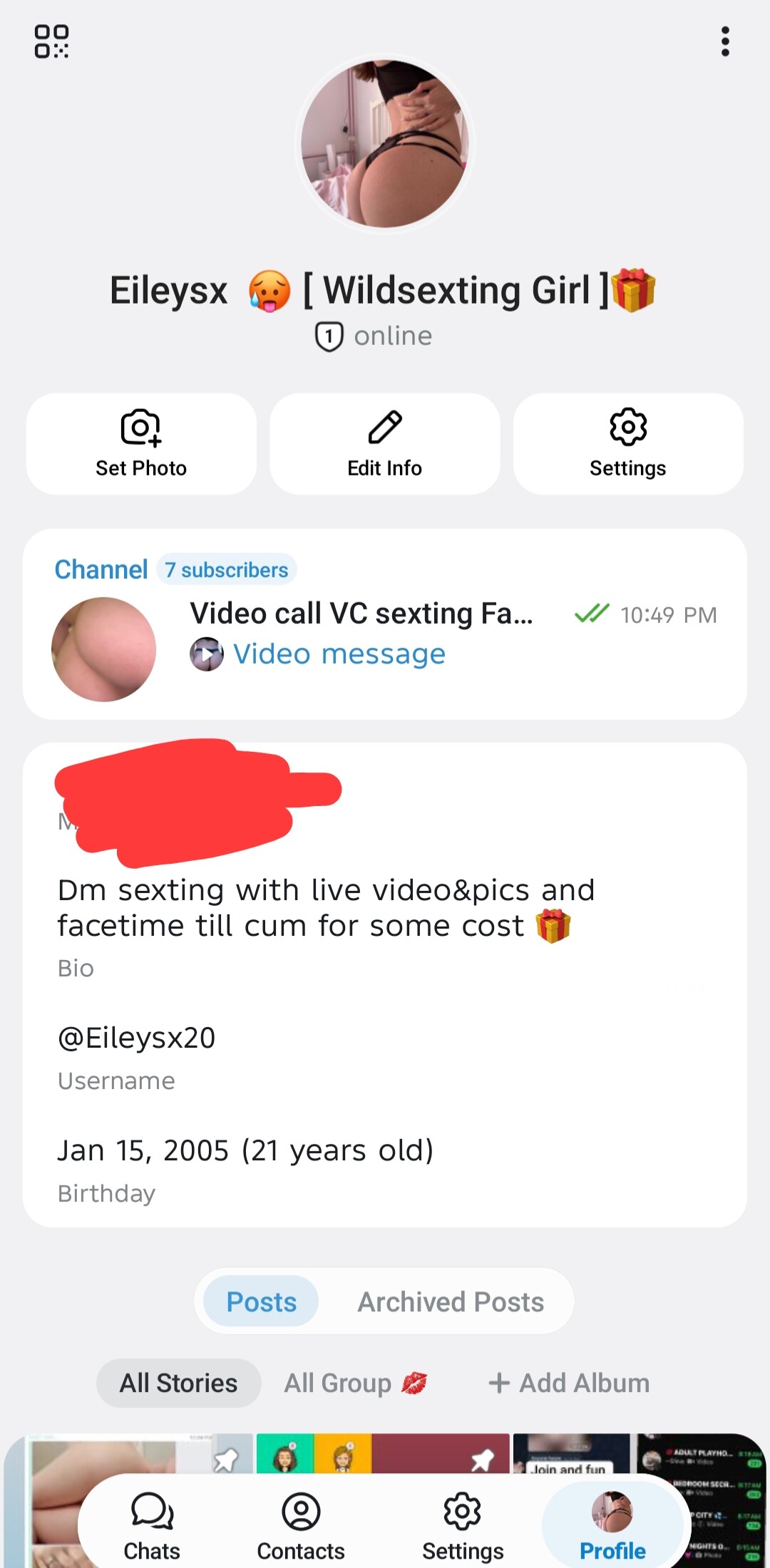This screenshot has width=770, height=1568.
Task: Tap Add Album
Action: (x=569, y=1383)
